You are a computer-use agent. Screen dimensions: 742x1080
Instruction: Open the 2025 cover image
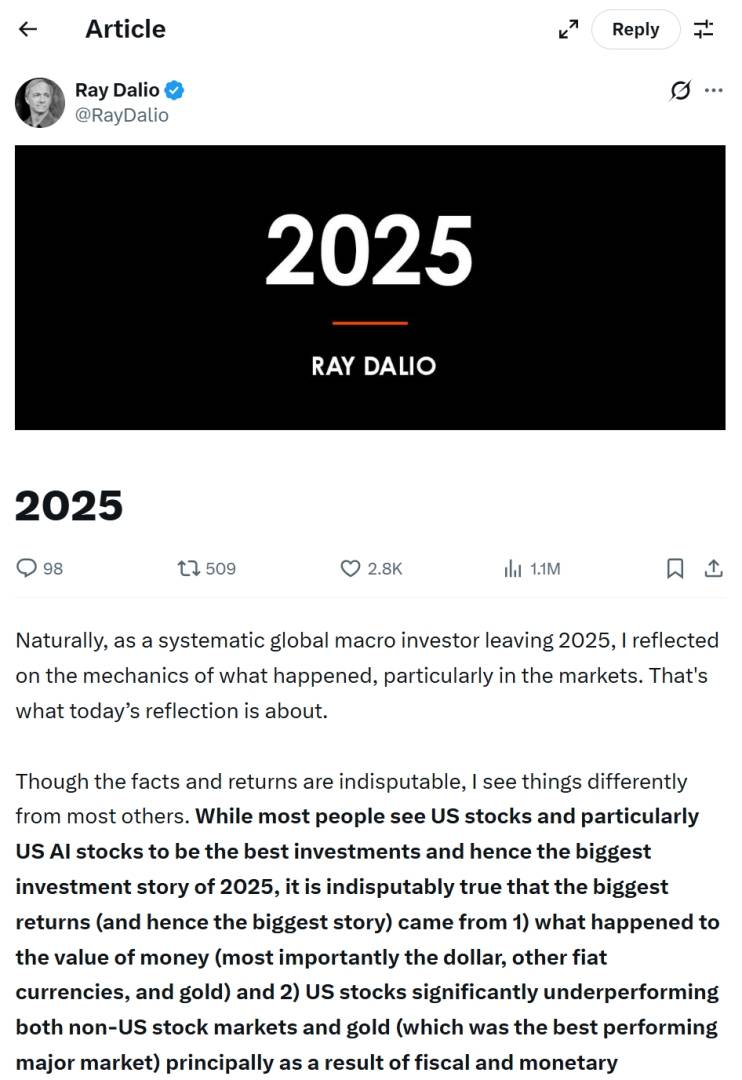(370, 287)
